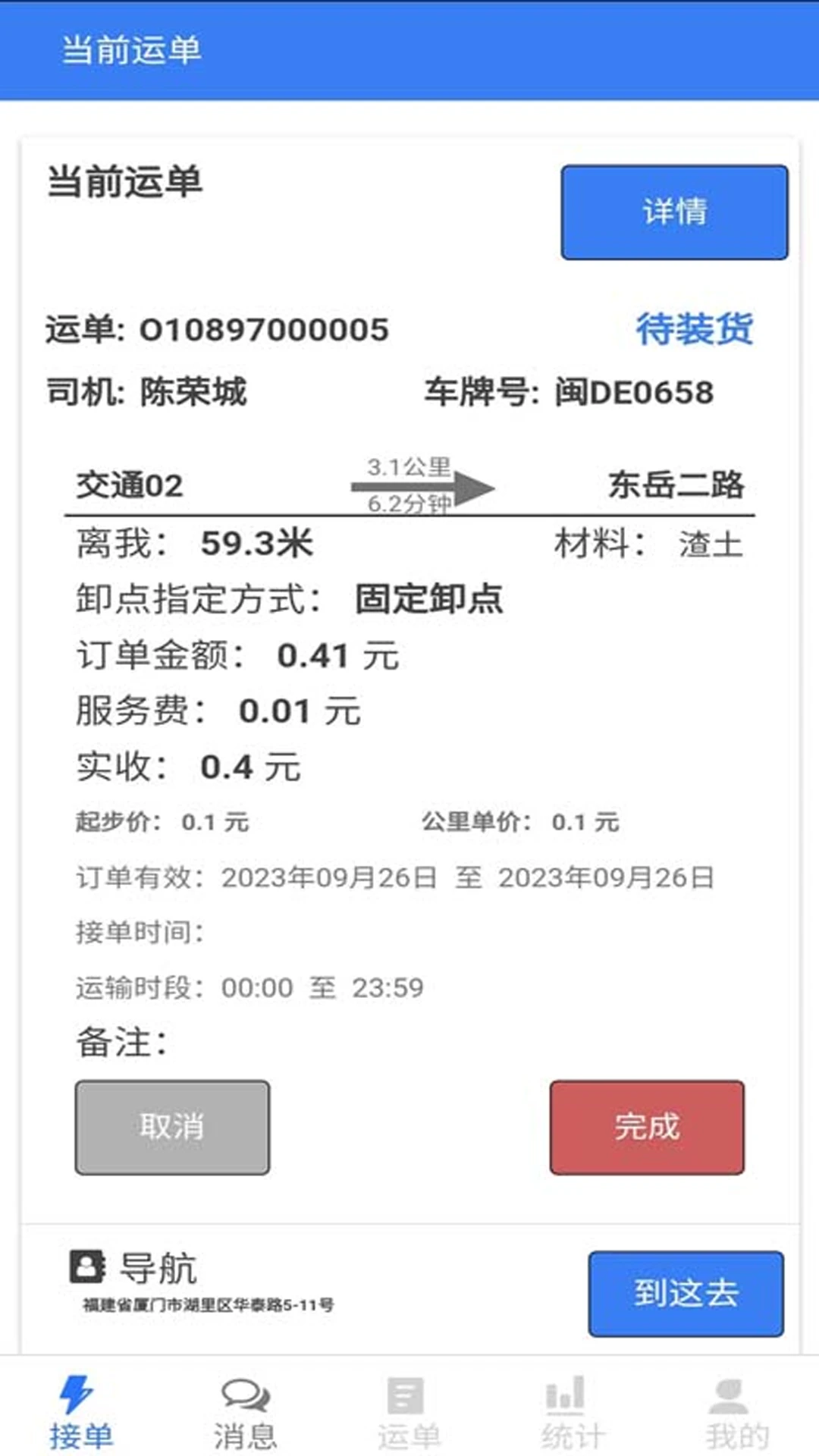Open the 详情 details button
819x1456 pixels.
pyautogui.click(x=674, y=212)
